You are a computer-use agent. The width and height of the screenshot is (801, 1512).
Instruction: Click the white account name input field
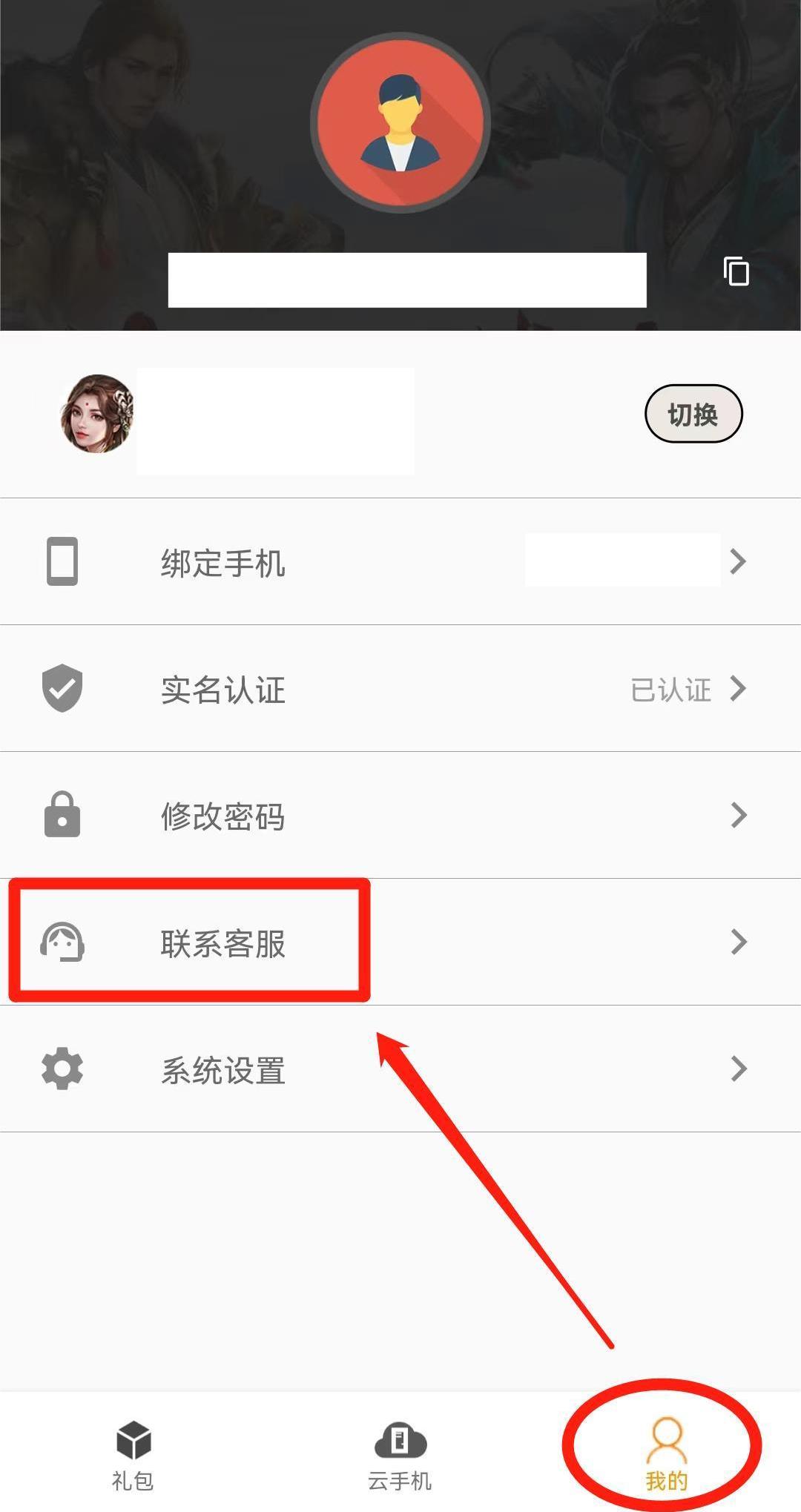tap(408, 280)
